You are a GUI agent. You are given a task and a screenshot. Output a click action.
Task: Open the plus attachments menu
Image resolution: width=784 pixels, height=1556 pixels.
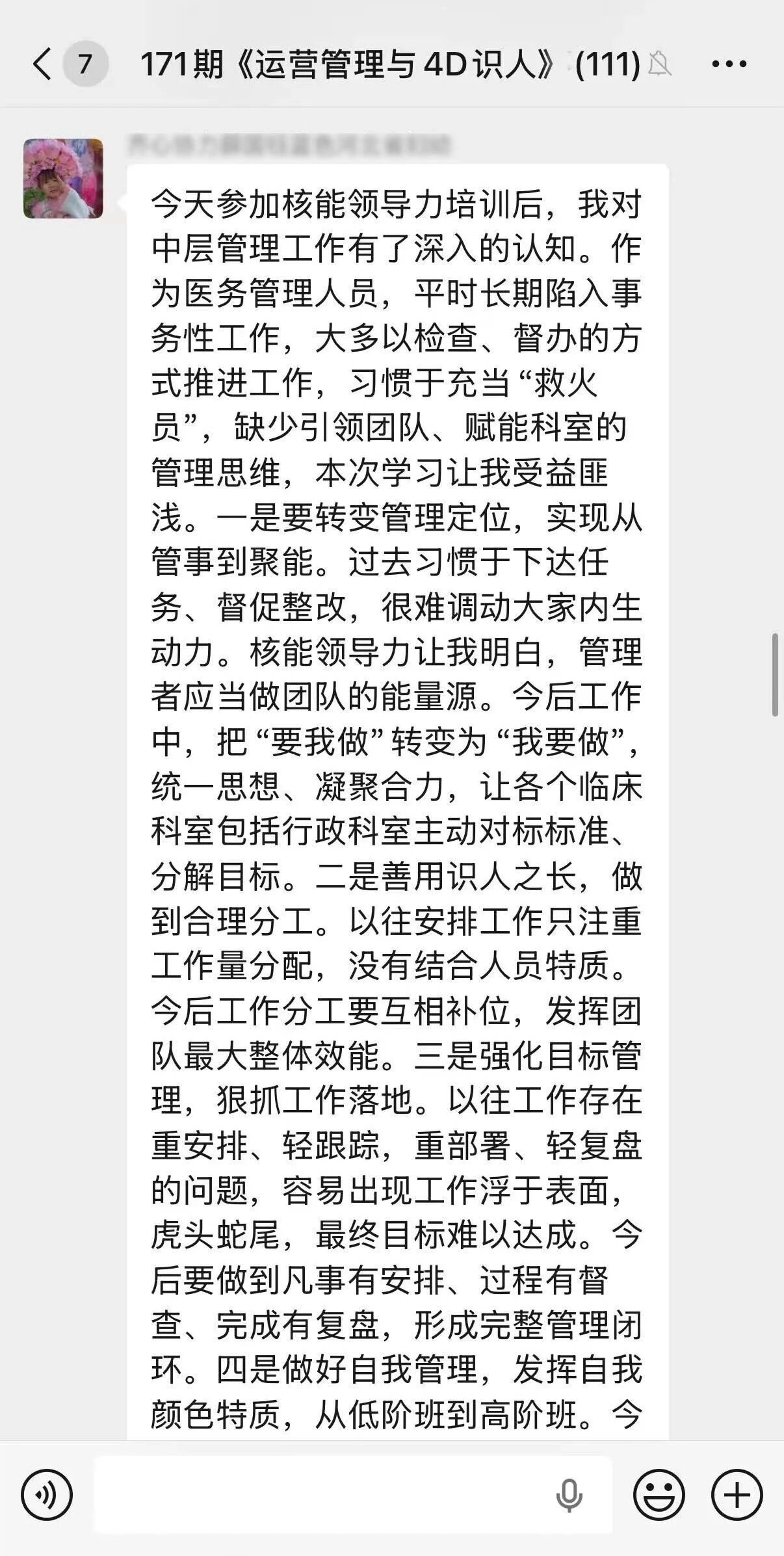coord(737,1495)
